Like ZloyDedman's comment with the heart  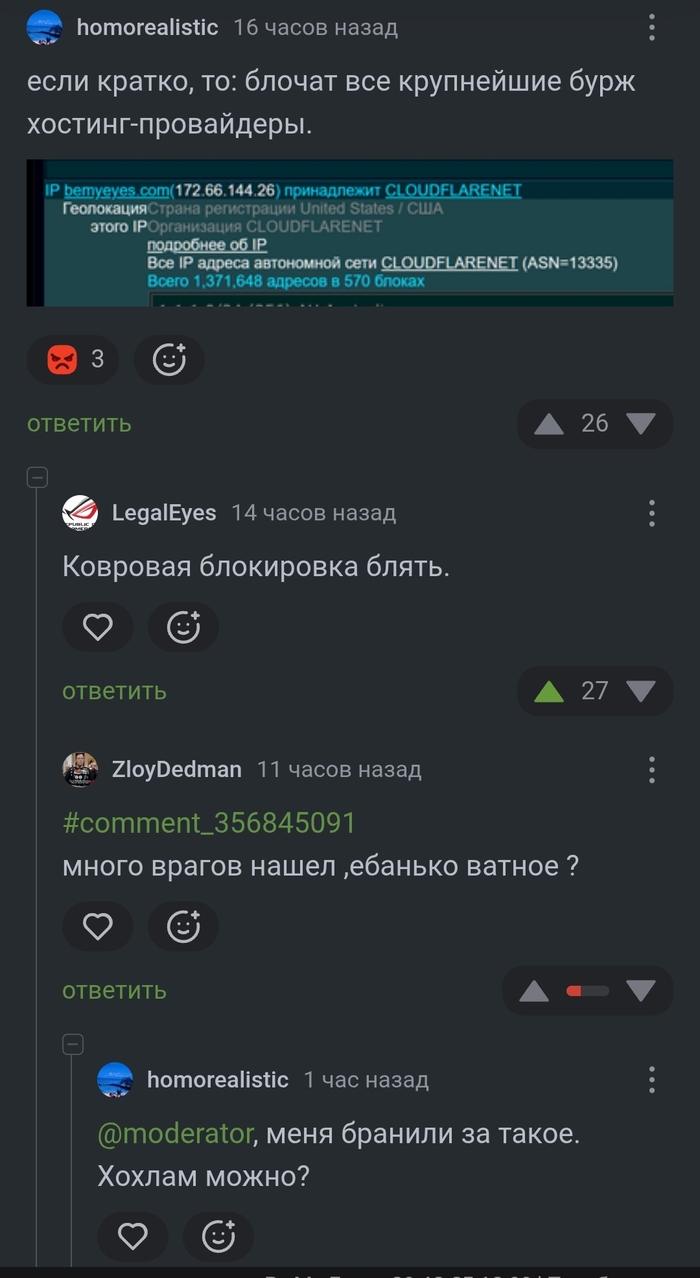[97, 927]
